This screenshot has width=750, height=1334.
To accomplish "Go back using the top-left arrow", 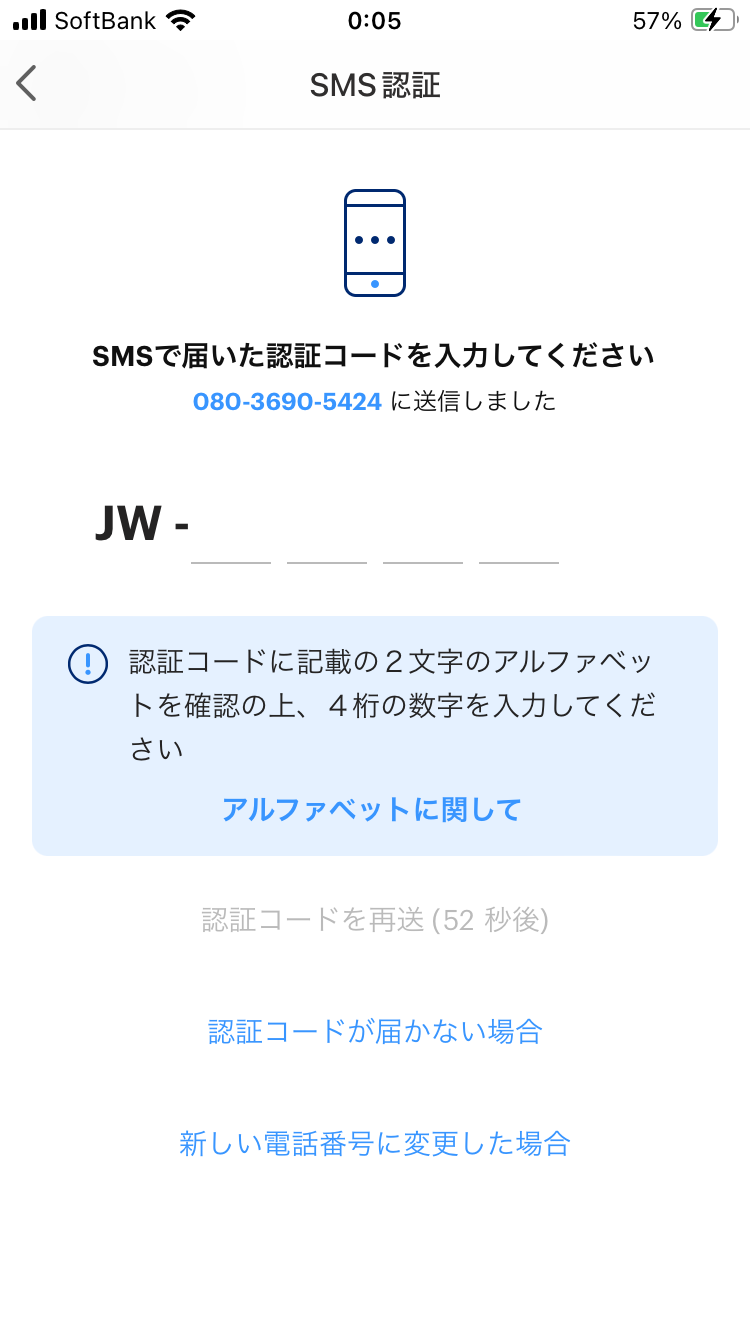I will coord(27,84).
